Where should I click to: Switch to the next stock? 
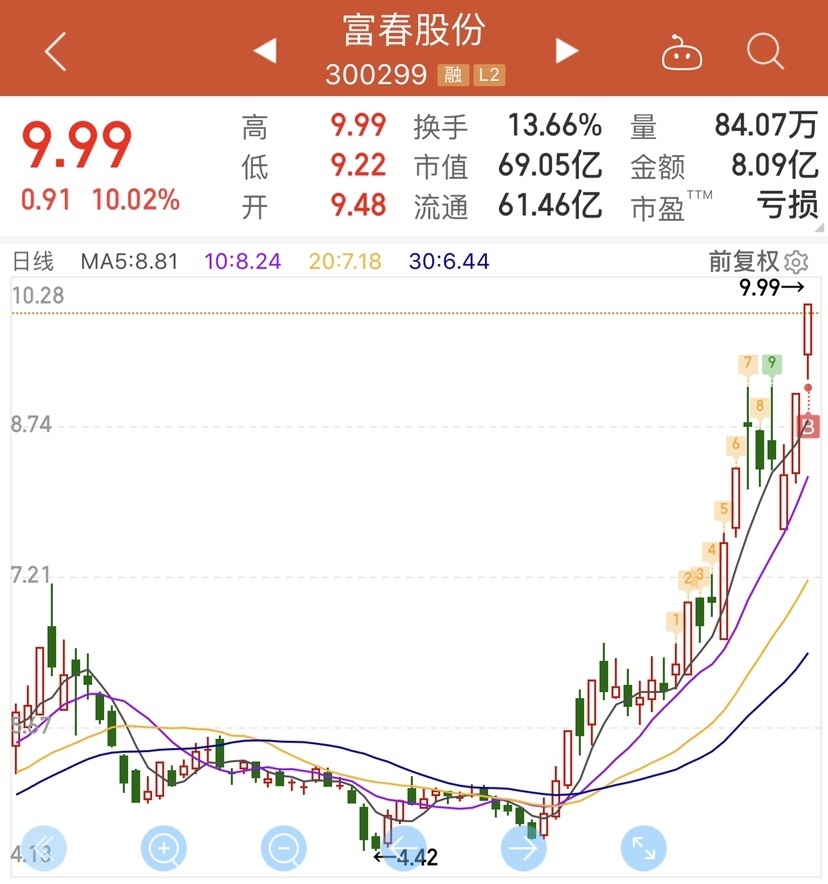(x=567, y=50)
